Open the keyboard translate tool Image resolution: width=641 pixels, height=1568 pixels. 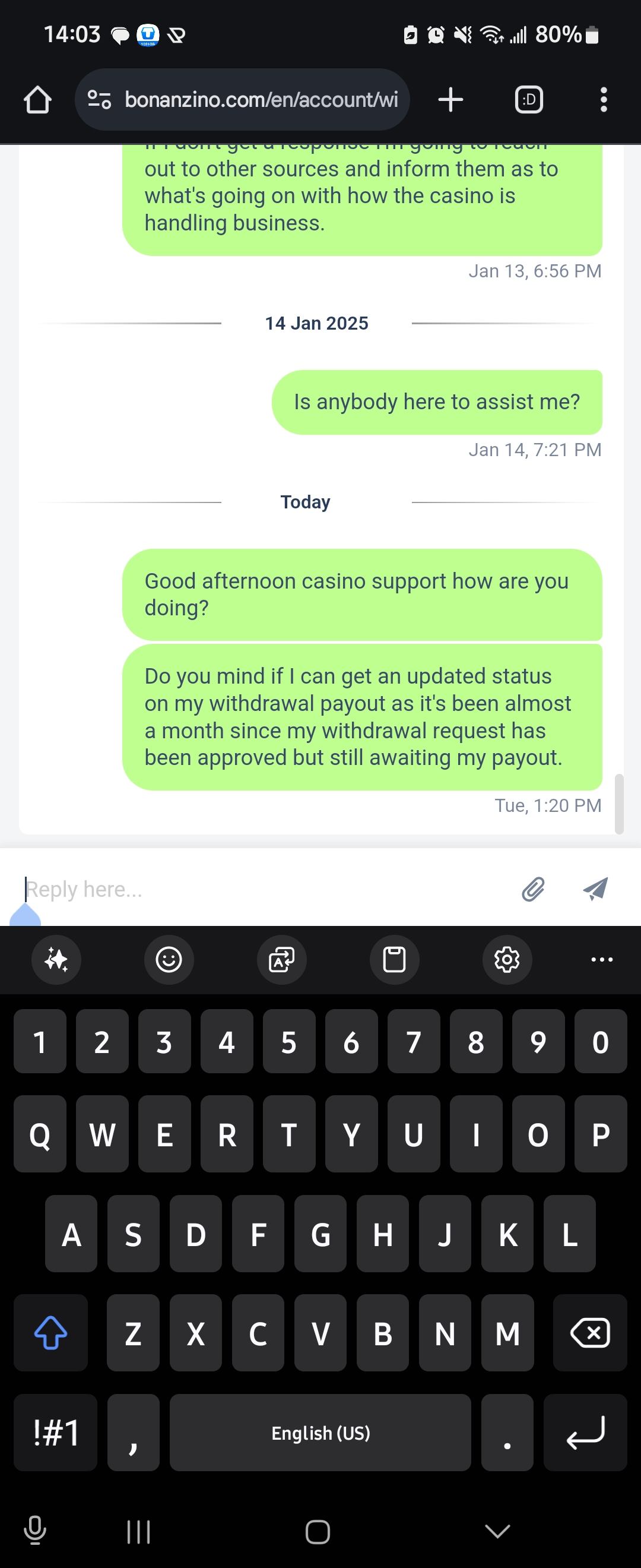point(281,960)
